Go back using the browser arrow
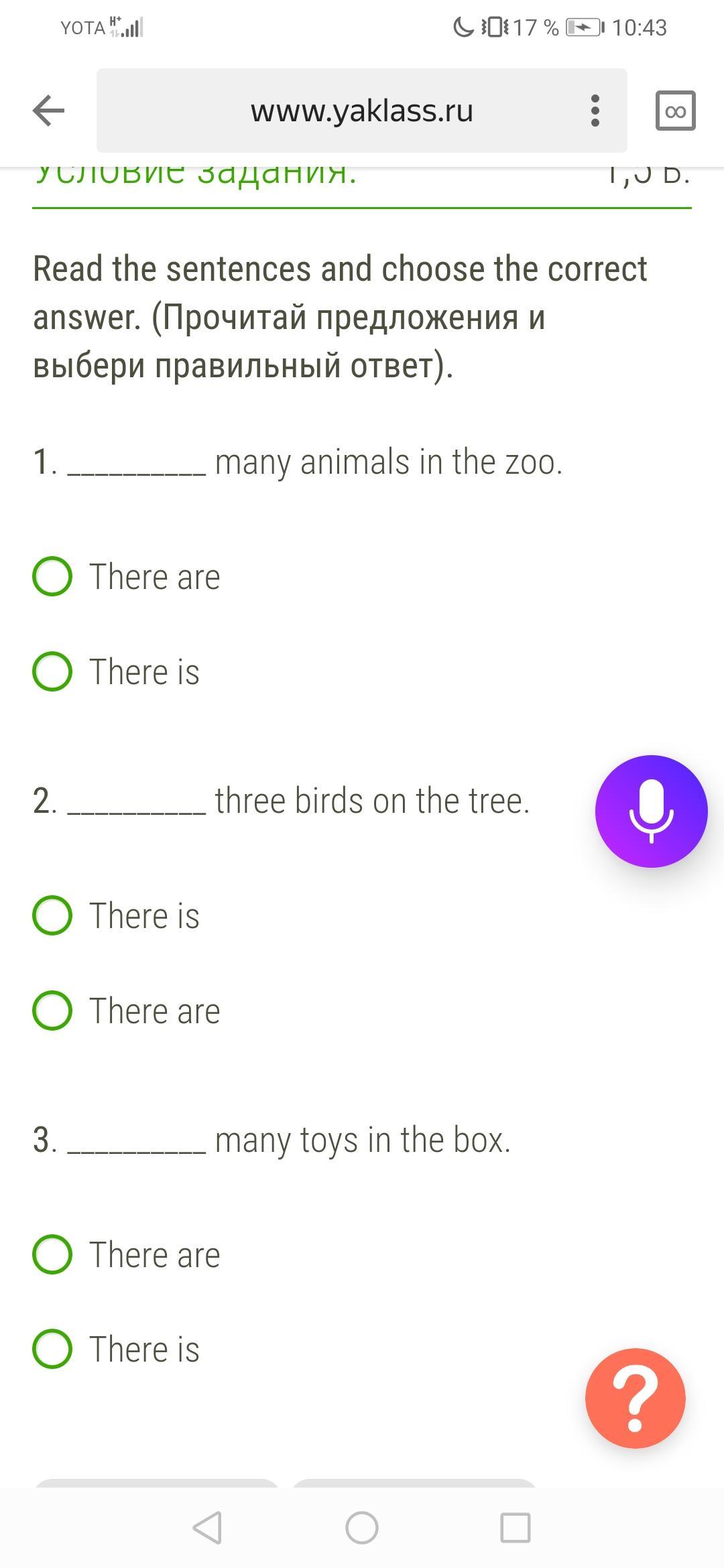Image resolution: width=724 pixels, height=1568 pixels. point(48,111)
